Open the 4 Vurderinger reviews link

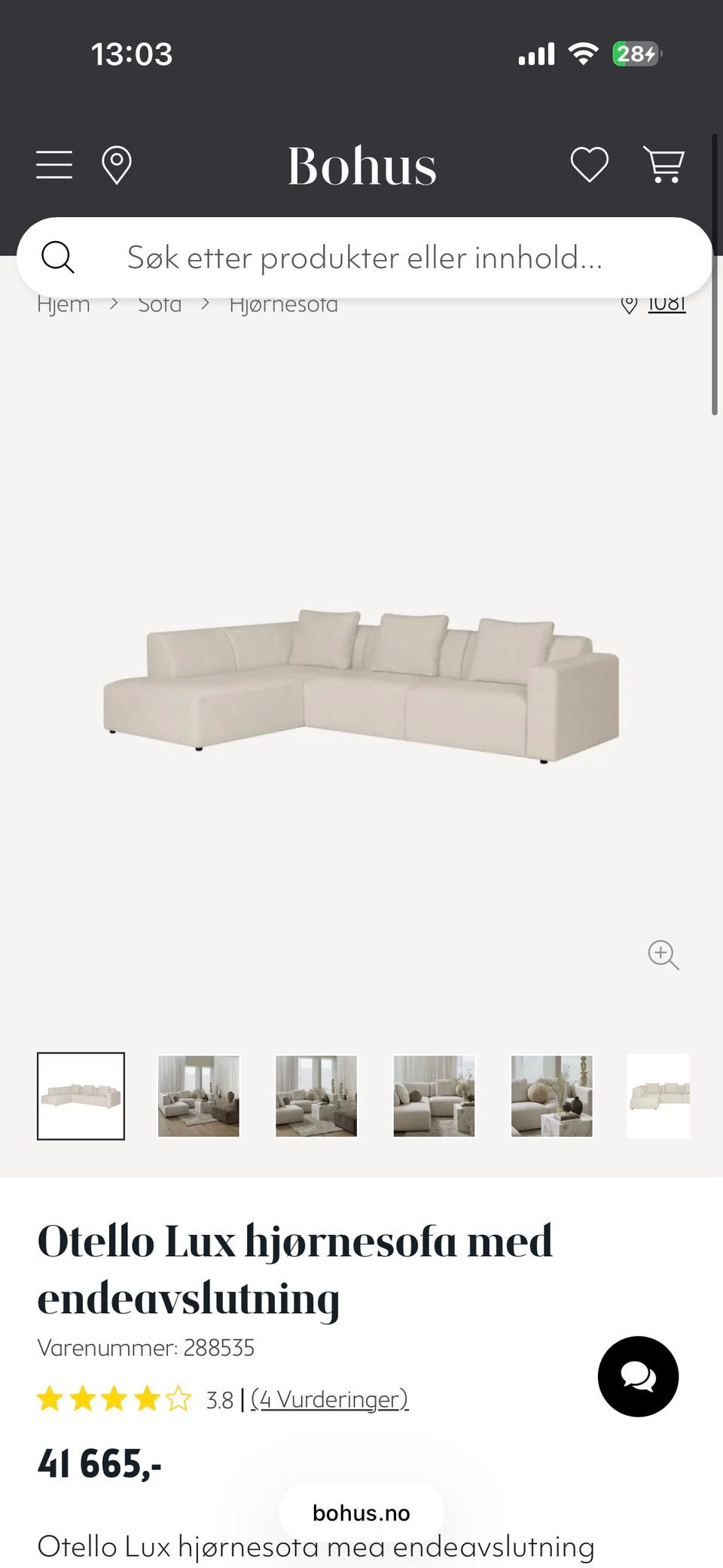click(330, 1399)
